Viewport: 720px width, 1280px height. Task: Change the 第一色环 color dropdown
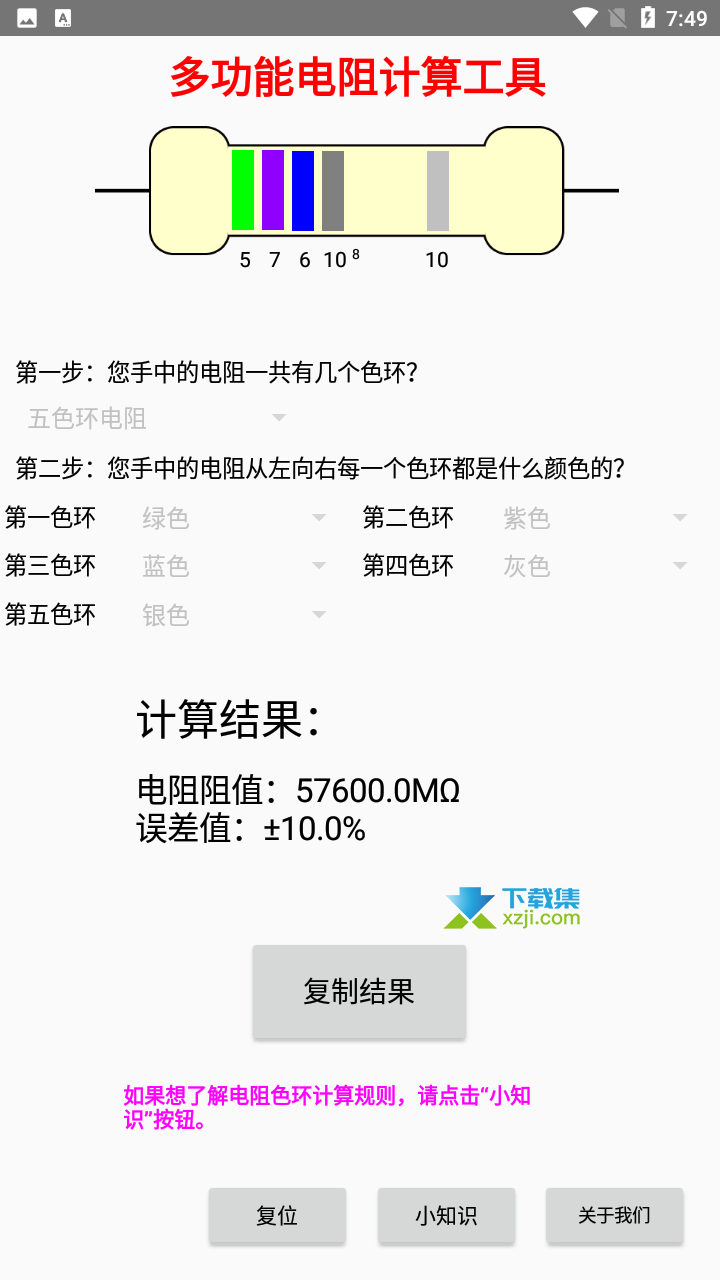pyautogui.click(x=234, y=518)
